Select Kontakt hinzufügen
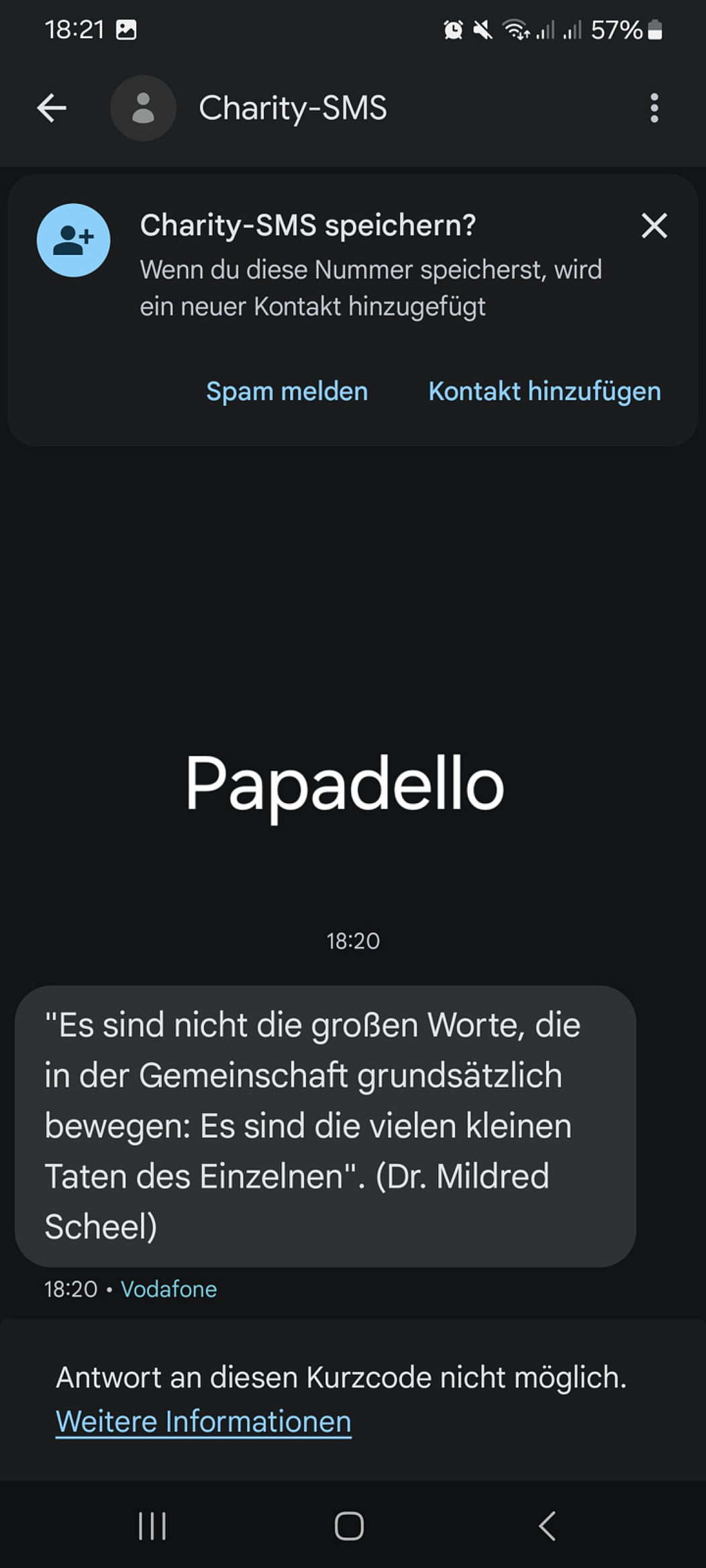This screenshot has height=1568, width=706. [x=544, y=391]
